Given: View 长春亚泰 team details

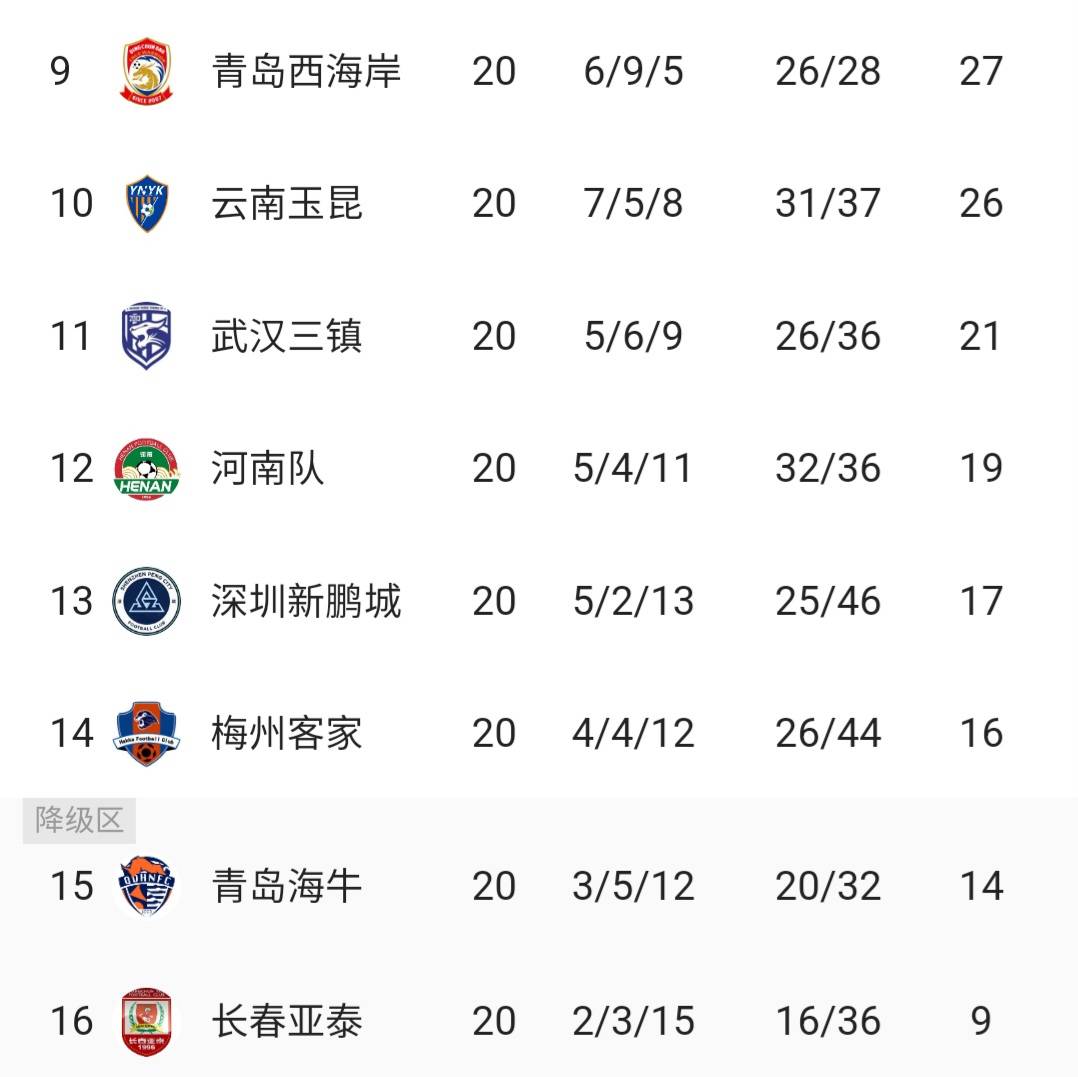Looking at the screenshot, I should pyautogui.click(x=286, y=1021).
